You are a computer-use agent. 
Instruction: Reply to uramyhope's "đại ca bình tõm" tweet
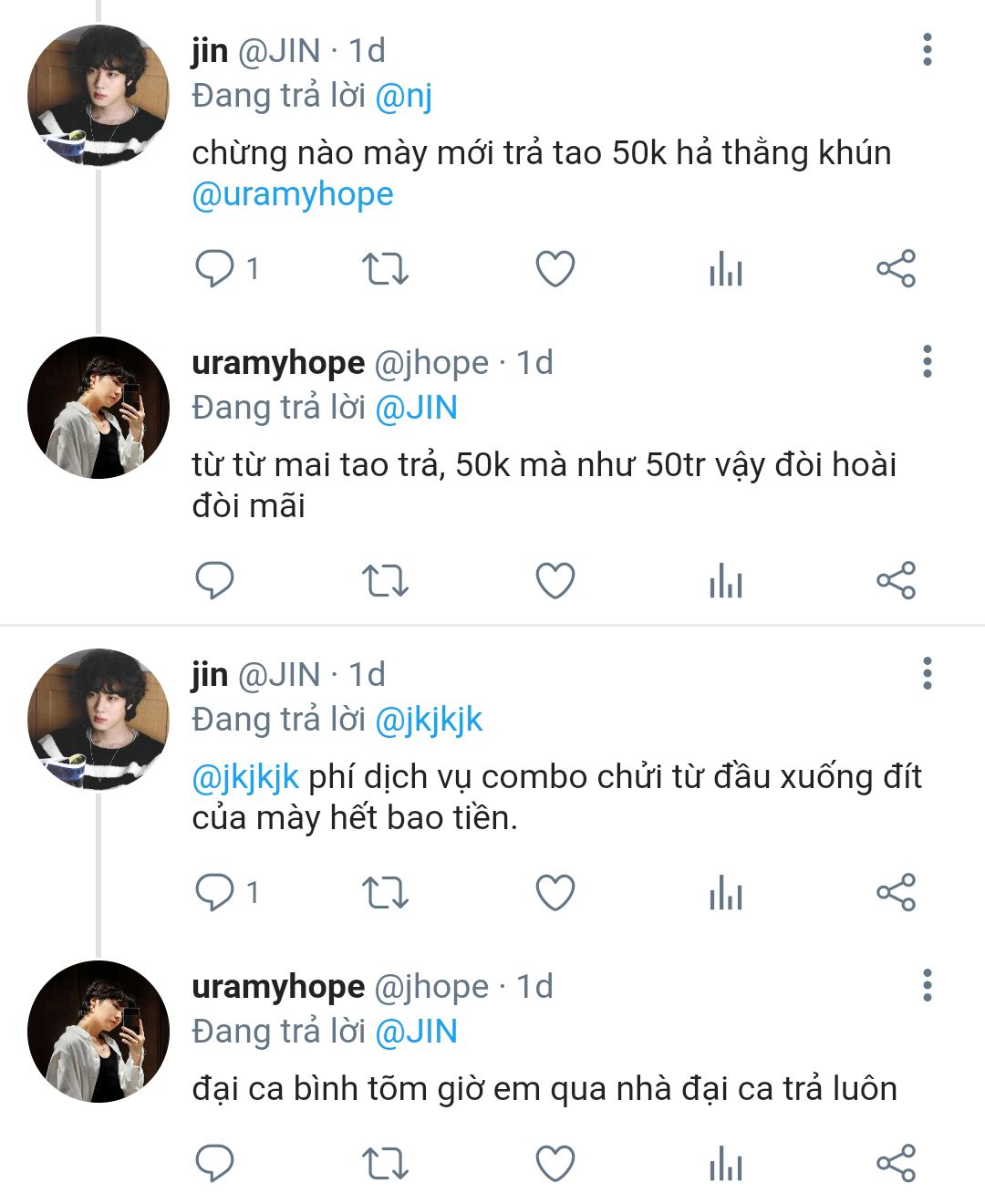pos(215,1164)
